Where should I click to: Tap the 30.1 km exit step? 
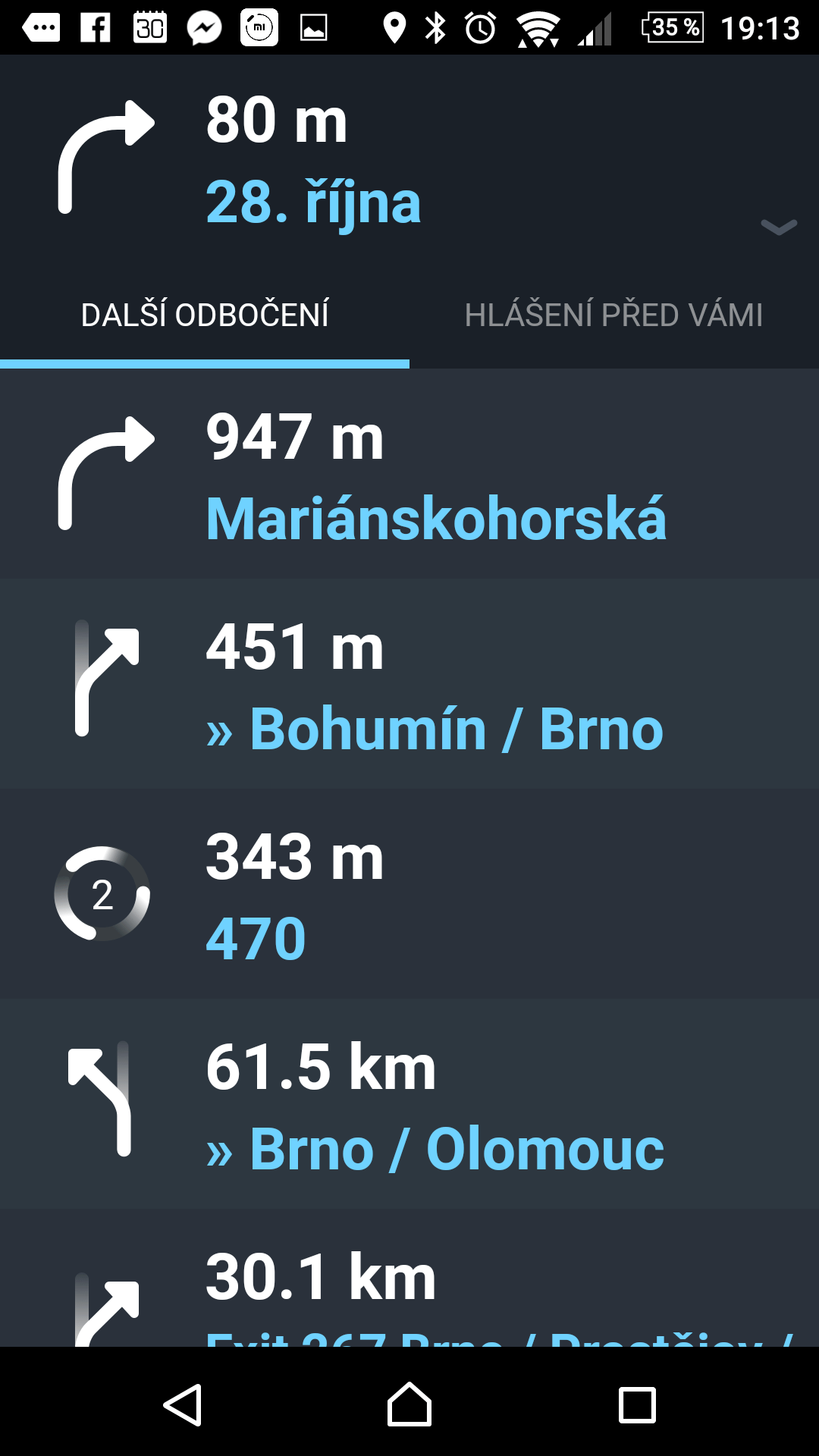[409, 1279]
